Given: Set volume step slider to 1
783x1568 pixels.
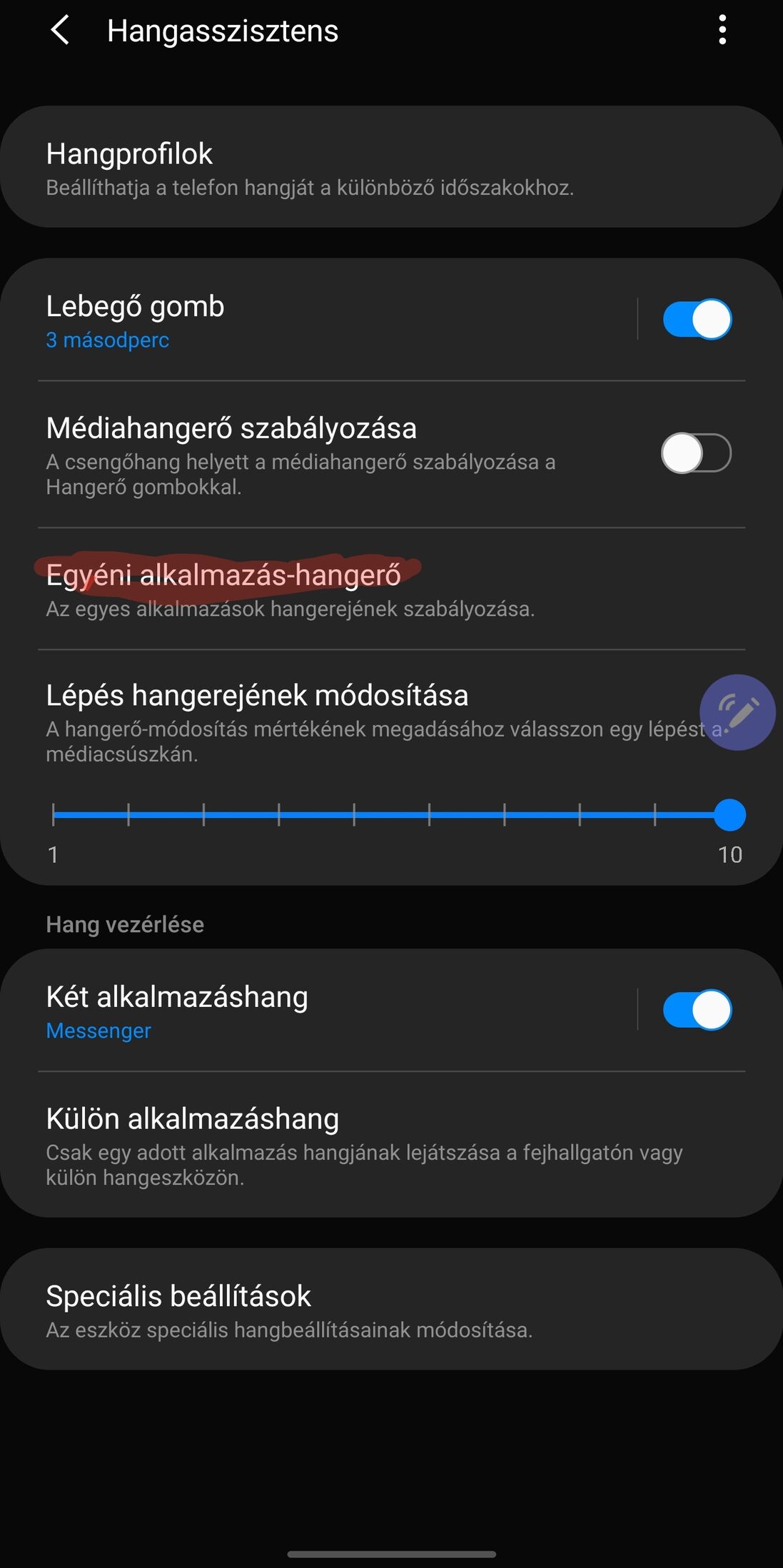Looking at the screenshot, I should point(54,815).
